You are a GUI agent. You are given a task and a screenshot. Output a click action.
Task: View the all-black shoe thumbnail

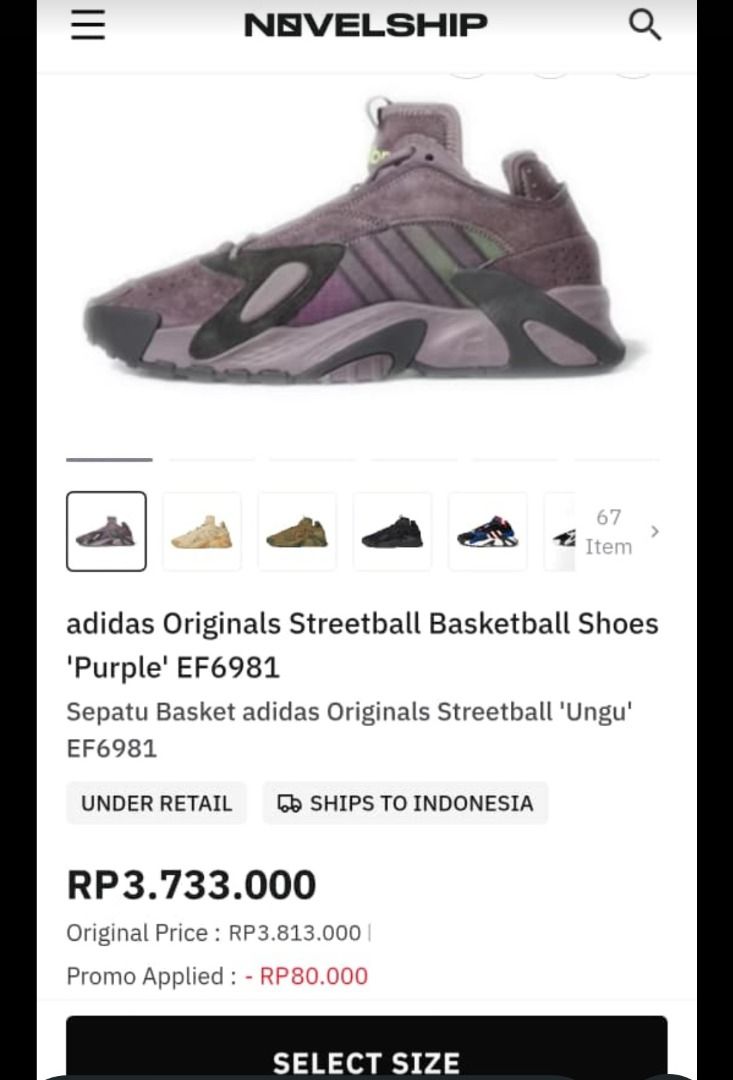392,531
